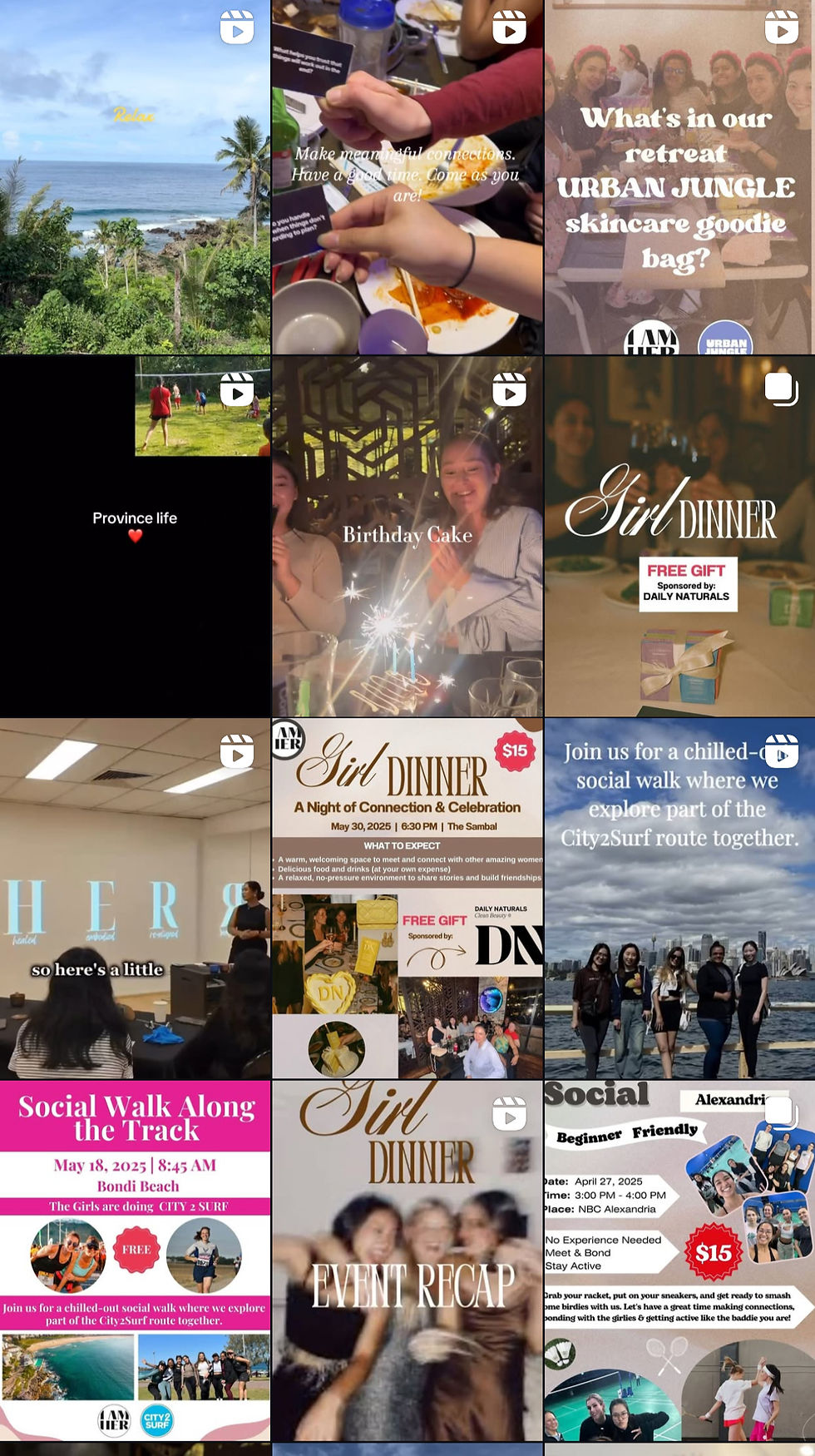Screen dimensions: 815x1456
Task: Open the Girl Dinner Event Recap reel
Action: (x=407, y=1260)
